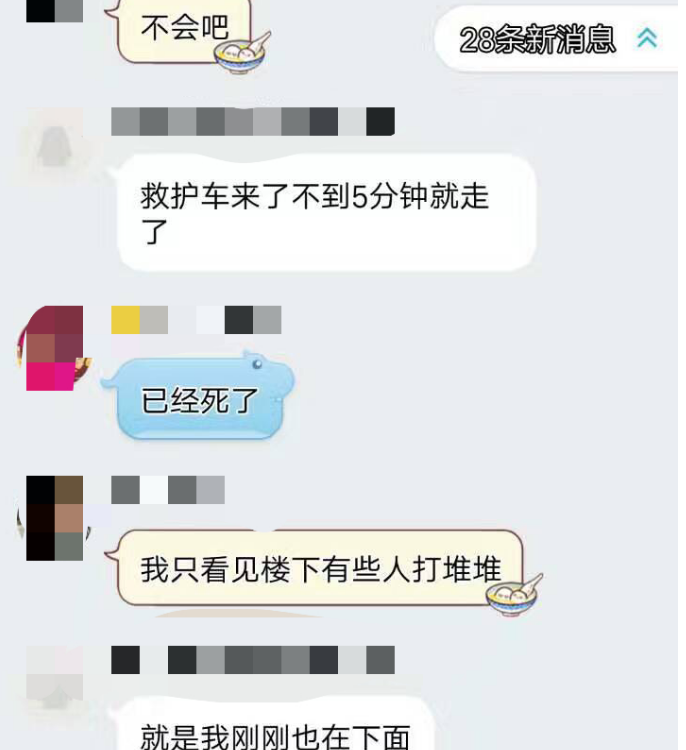Viewport: 686px width, 750px height.
Task: Open avatar of sender of 我只看见楼下有些人打堆堆
Action: [54, 518]
